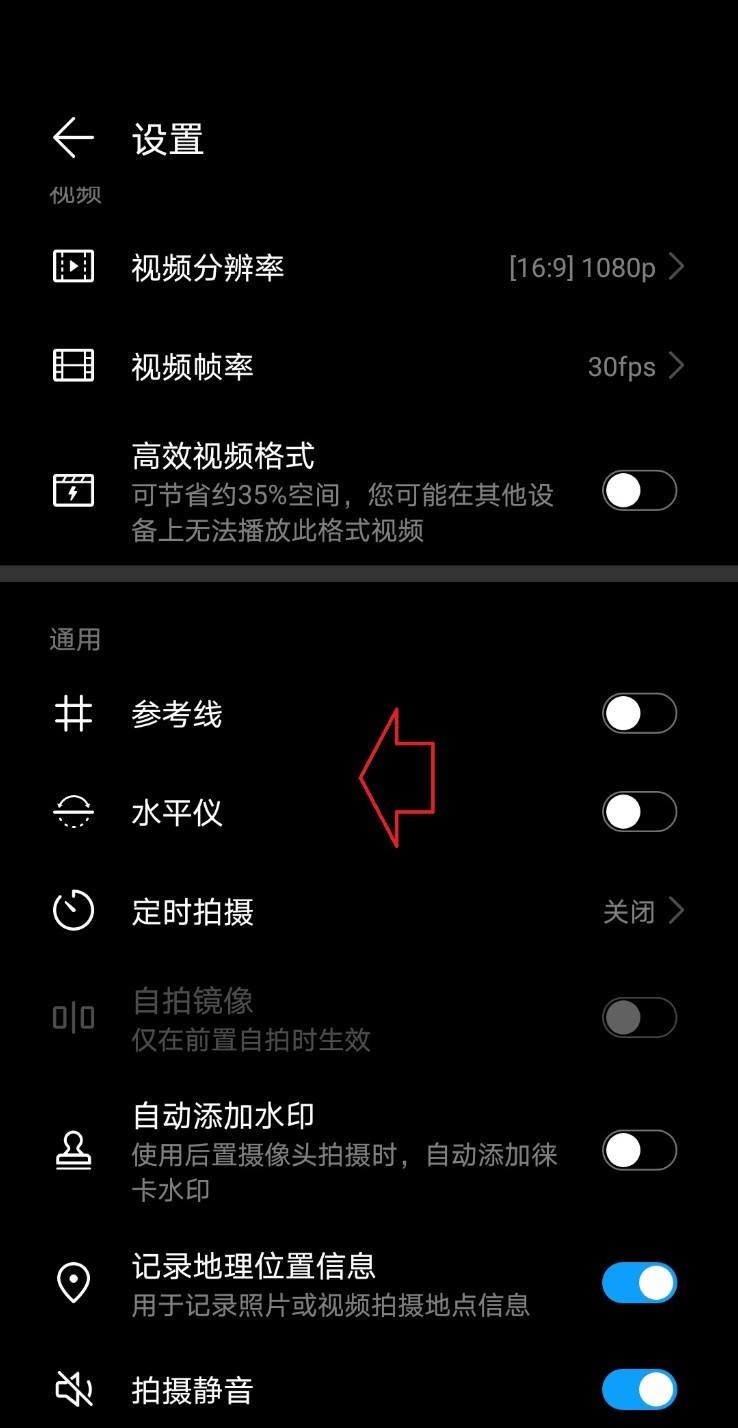Go back from 设置
This screenshot has height=1428, width=738.
coord(73,138)
